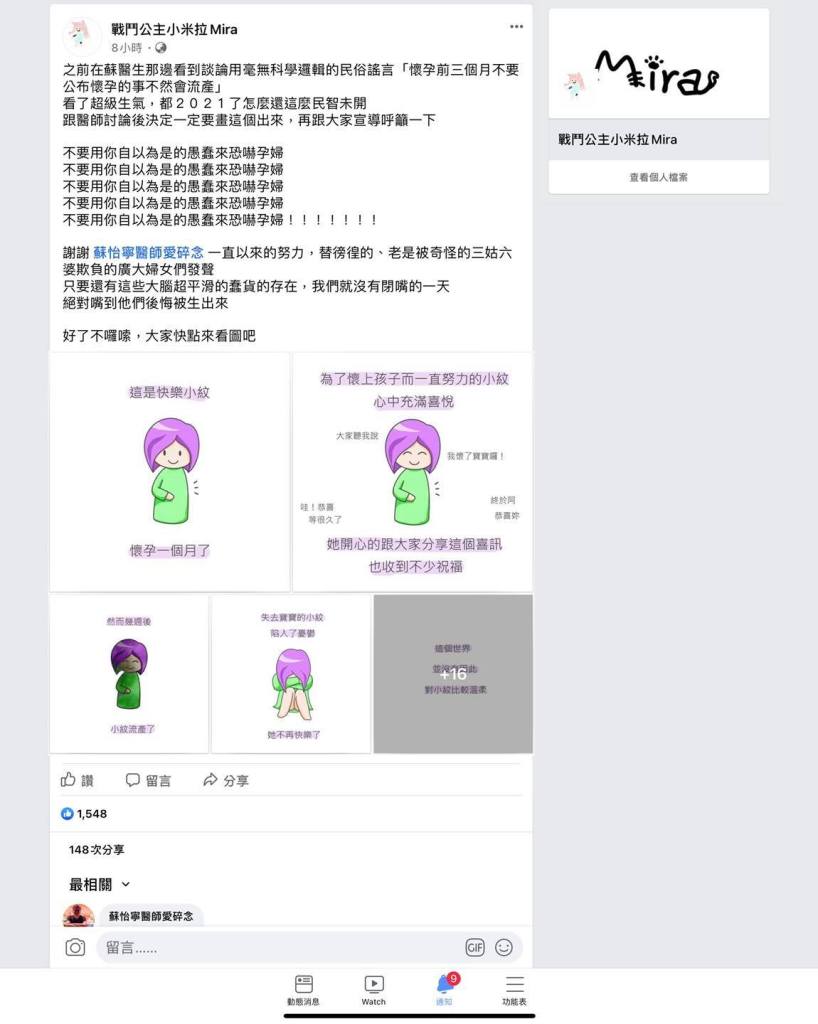This screenshot has height=1024, width=818.
Task: View who reacted with 1,548 likes
Action: [x=84, y=814]
